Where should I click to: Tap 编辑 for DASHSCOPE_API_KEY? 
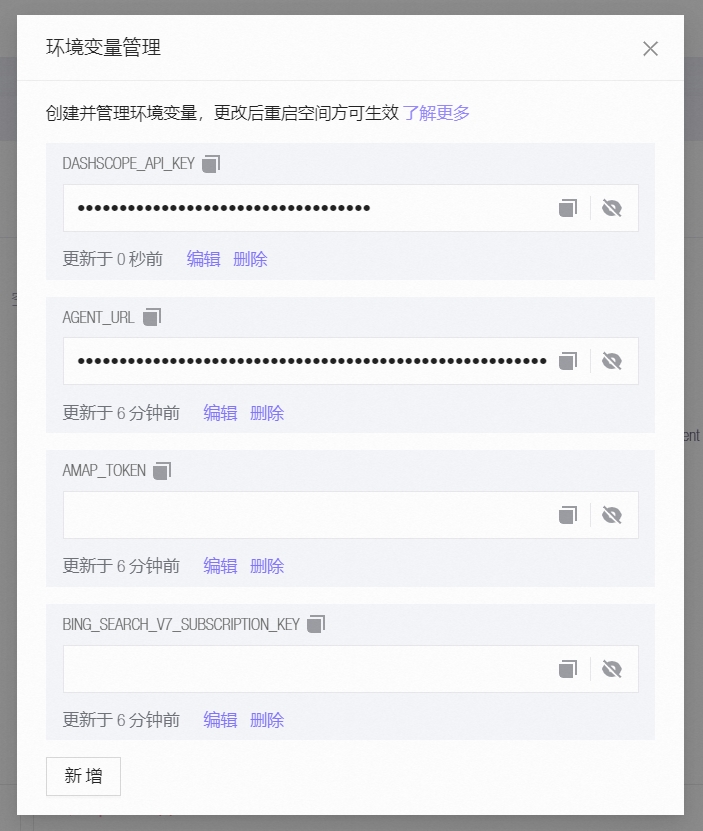(x=203, y=259)
